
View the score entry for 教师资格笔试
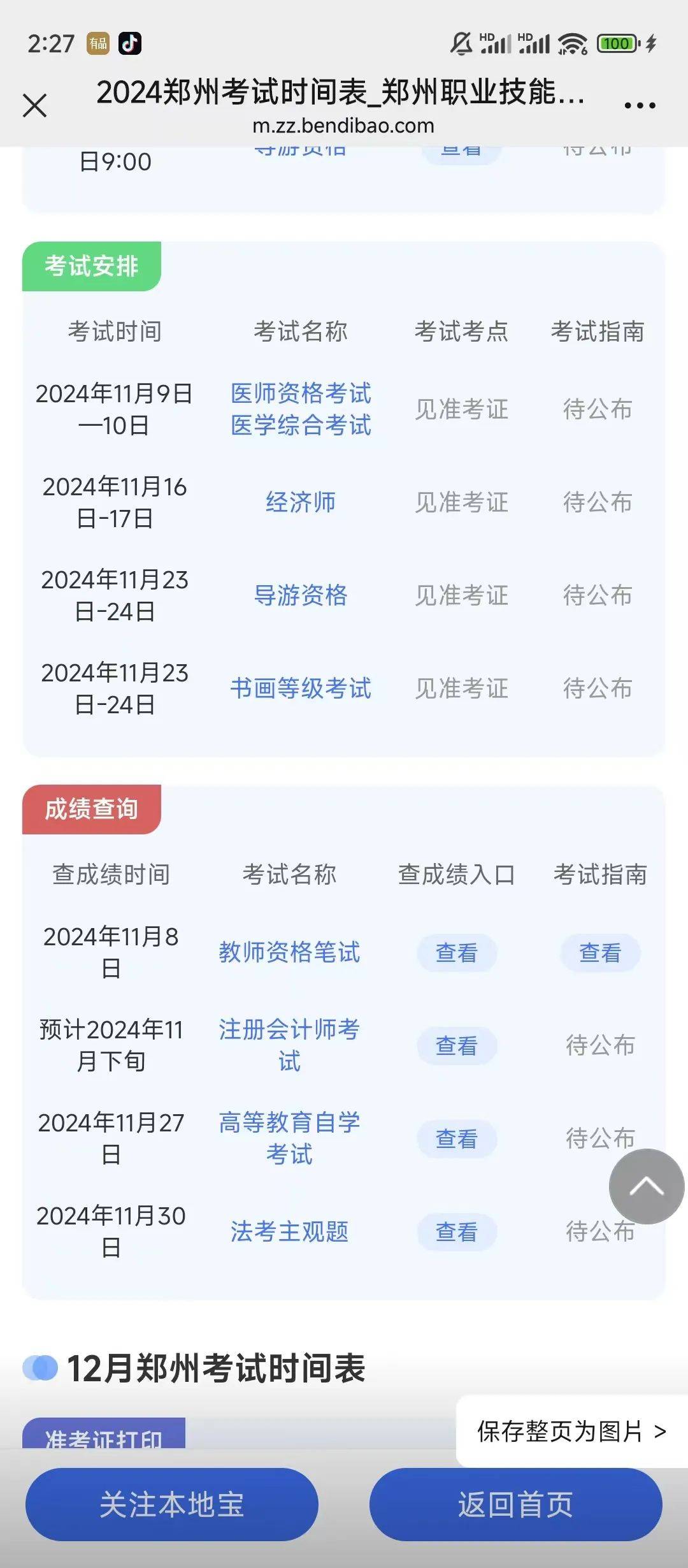click(457, 953)
